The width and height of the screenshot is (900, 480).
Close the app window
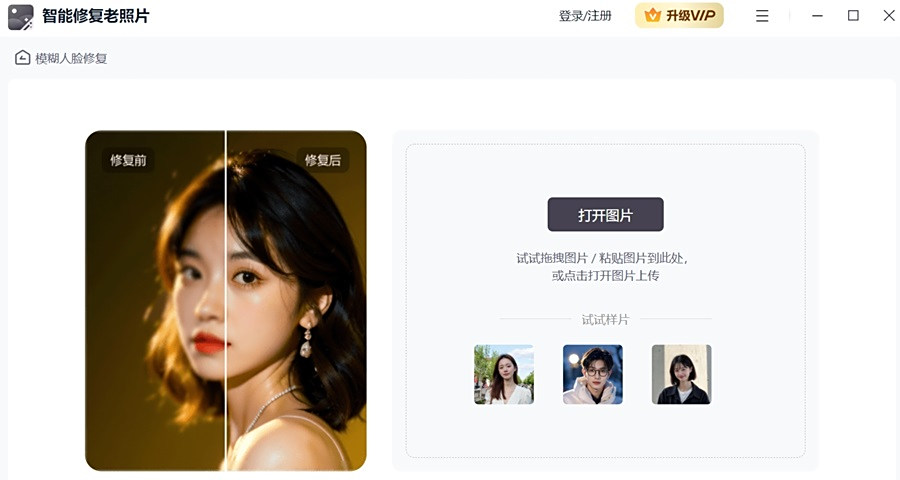point(888,16)
